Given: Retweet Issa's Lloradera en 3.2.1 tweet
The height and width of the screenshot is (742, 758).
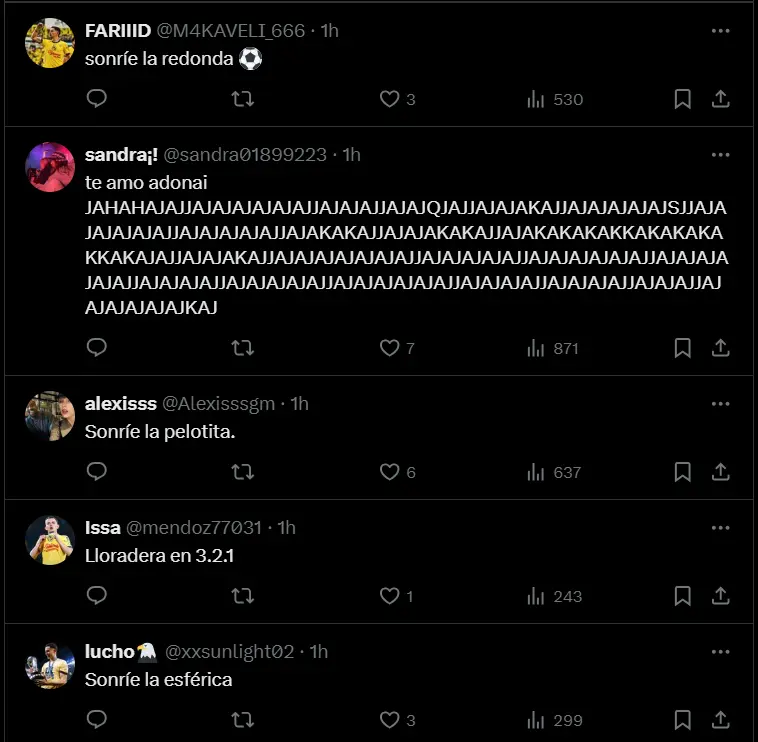Looking at the screenshot, I should tap(243, 596).
